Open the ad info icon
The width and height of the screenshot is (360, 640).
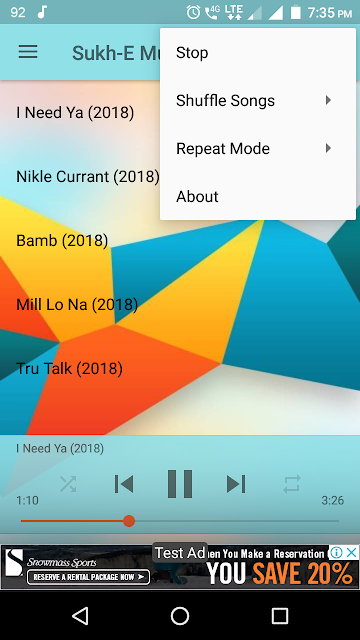(336, 553)
